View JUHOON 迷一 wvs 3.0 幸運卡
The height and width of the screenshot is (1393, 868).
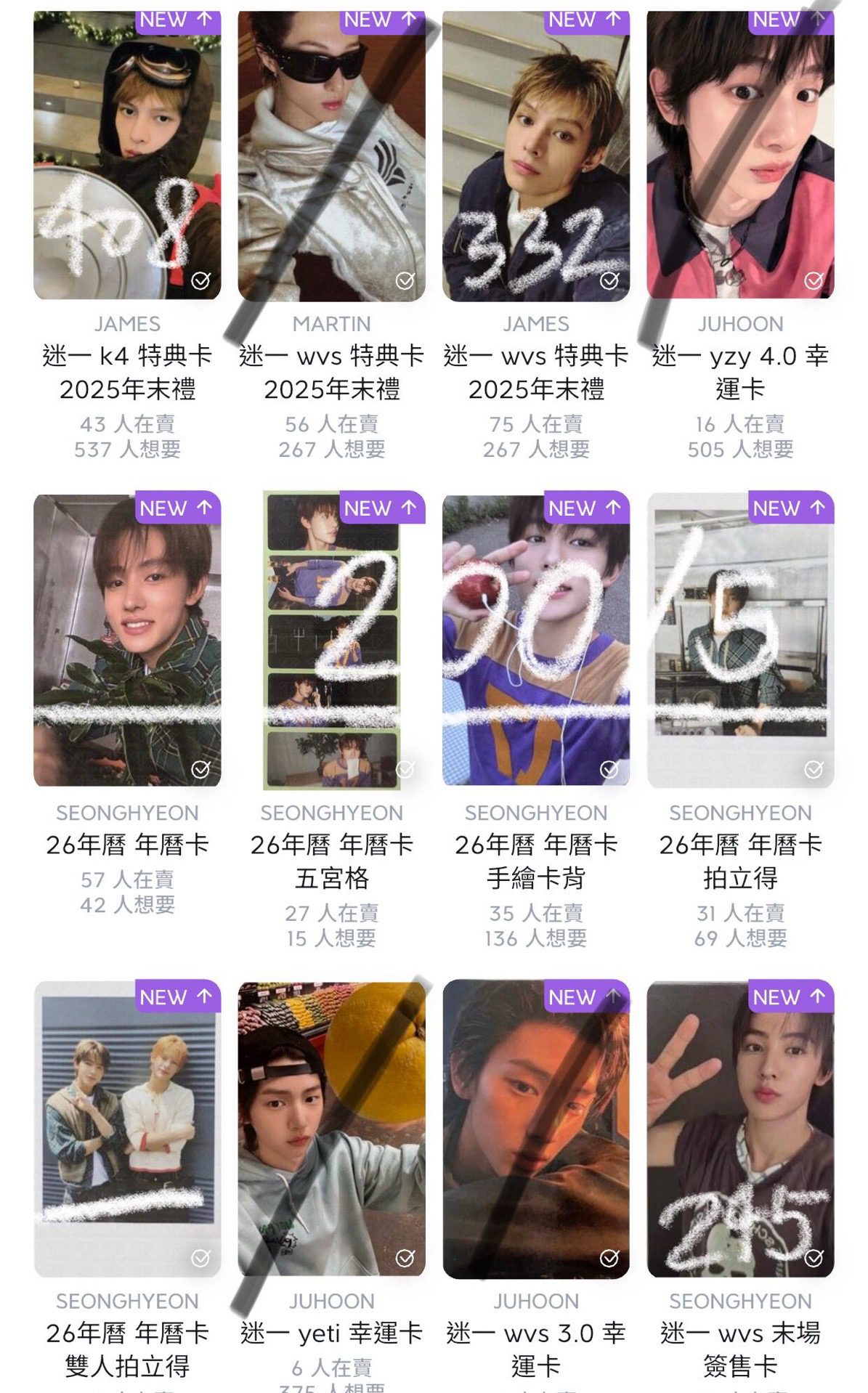(x=535, y=1129)
